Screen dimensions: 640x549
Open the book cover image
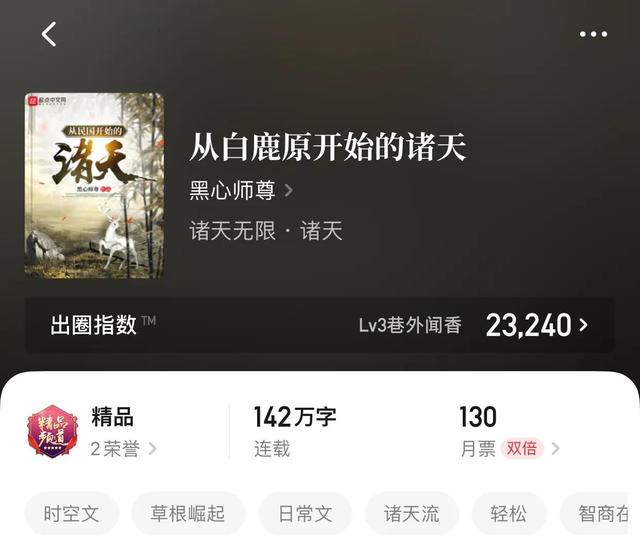pos(94,185)
